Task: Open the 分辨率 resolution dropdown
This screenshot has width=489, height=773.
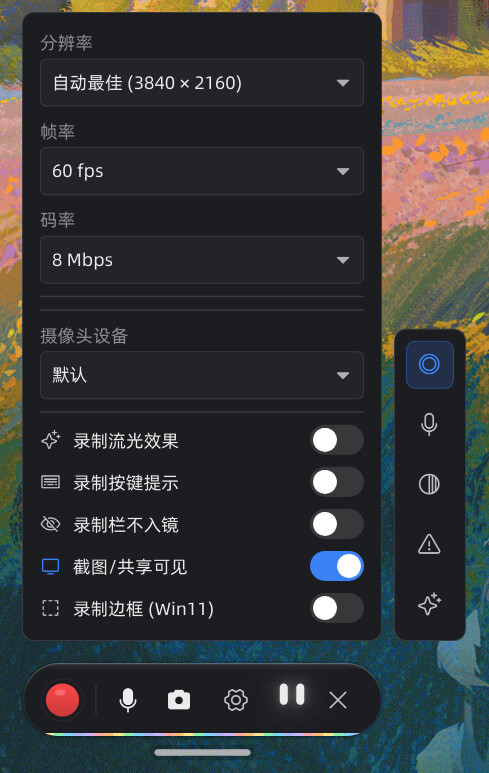Action: [202, 82]
